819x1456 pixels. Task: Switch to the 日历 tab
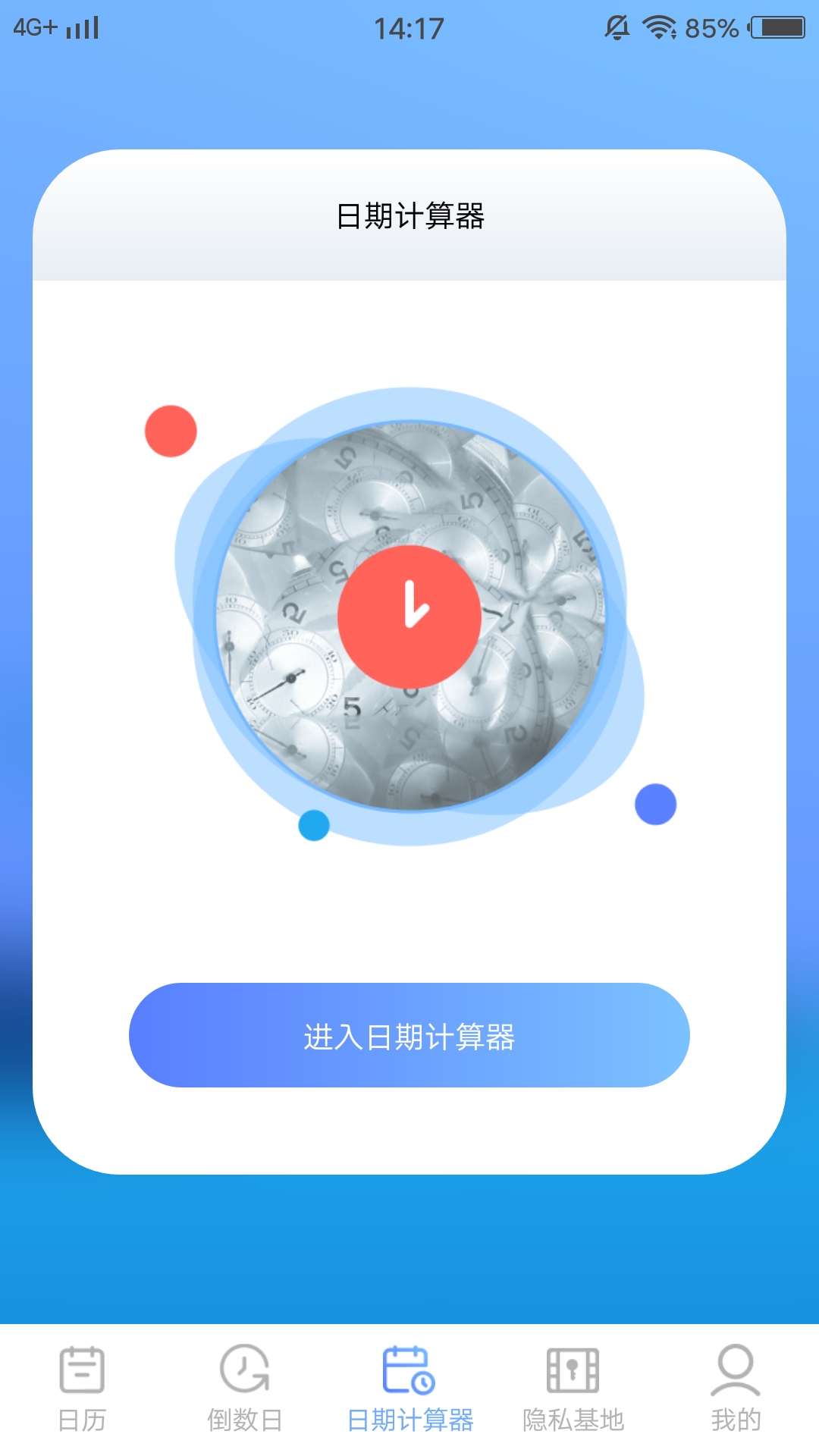tap(82, 1389)
